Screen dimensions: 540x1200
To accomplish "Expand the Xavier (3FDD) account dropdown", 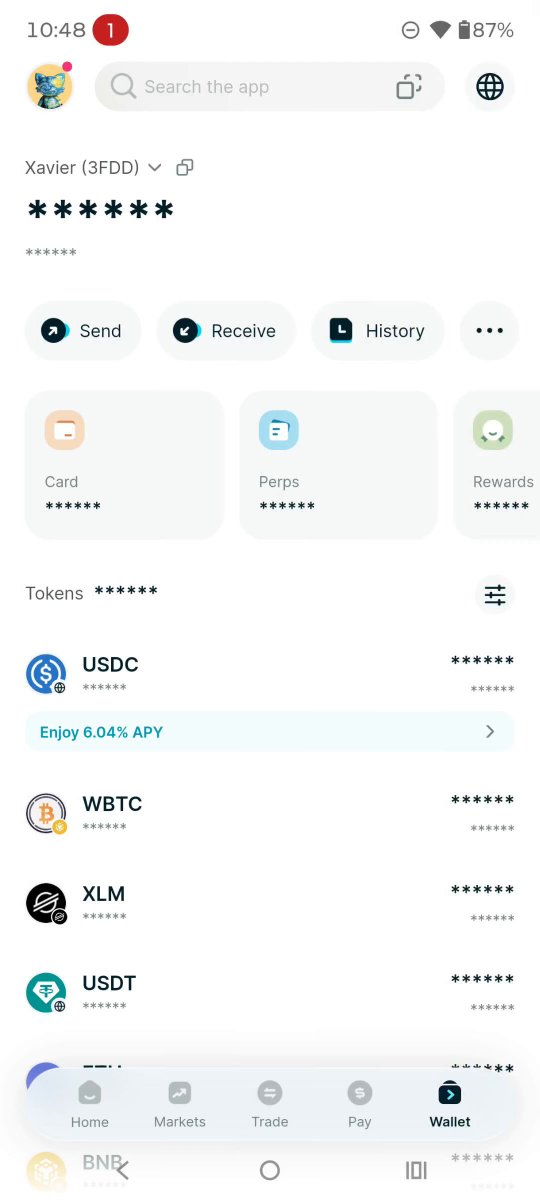I will pyautogui.click(x=155, y=167).
